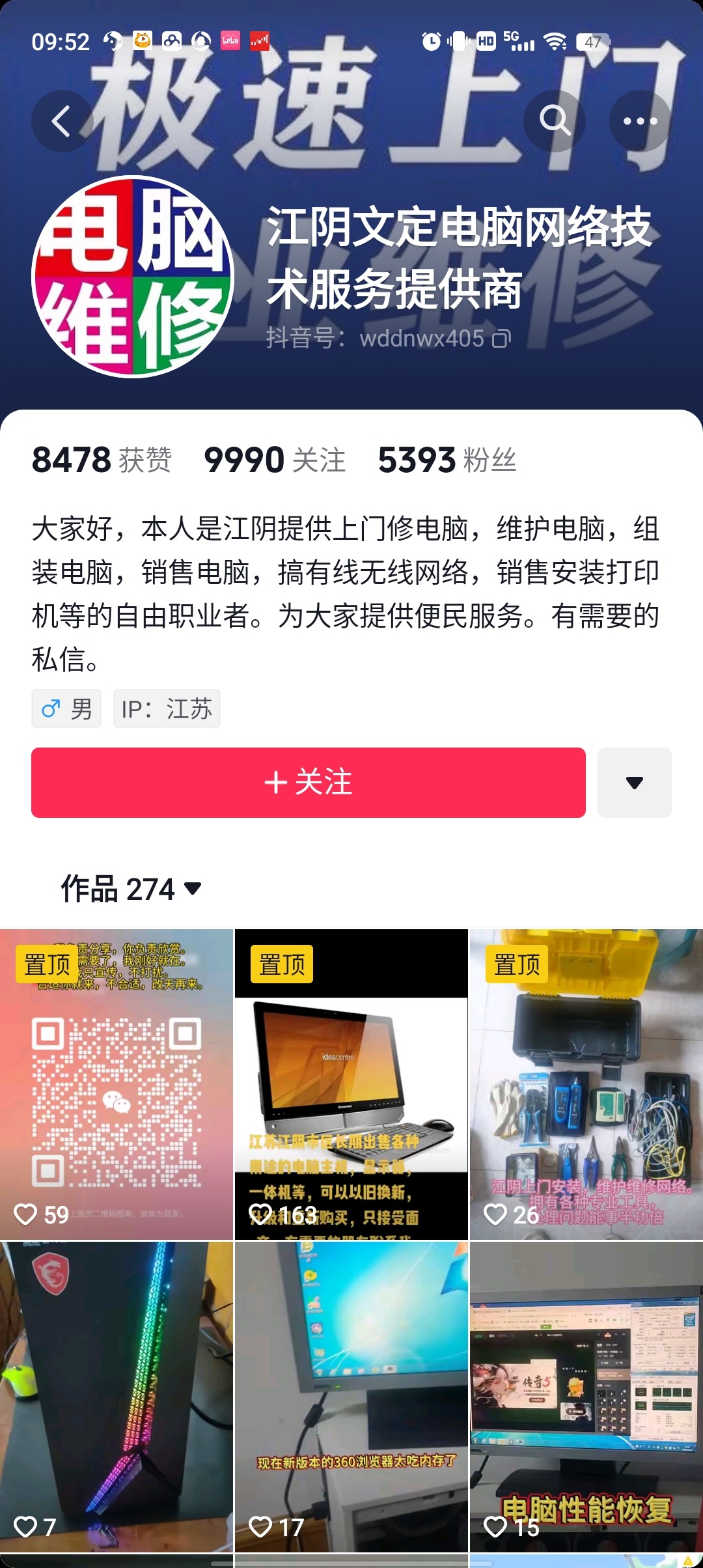The image size is (703, 1568).
Task: Open pinned WeChat QR code video
Action: click(117, 1084)
